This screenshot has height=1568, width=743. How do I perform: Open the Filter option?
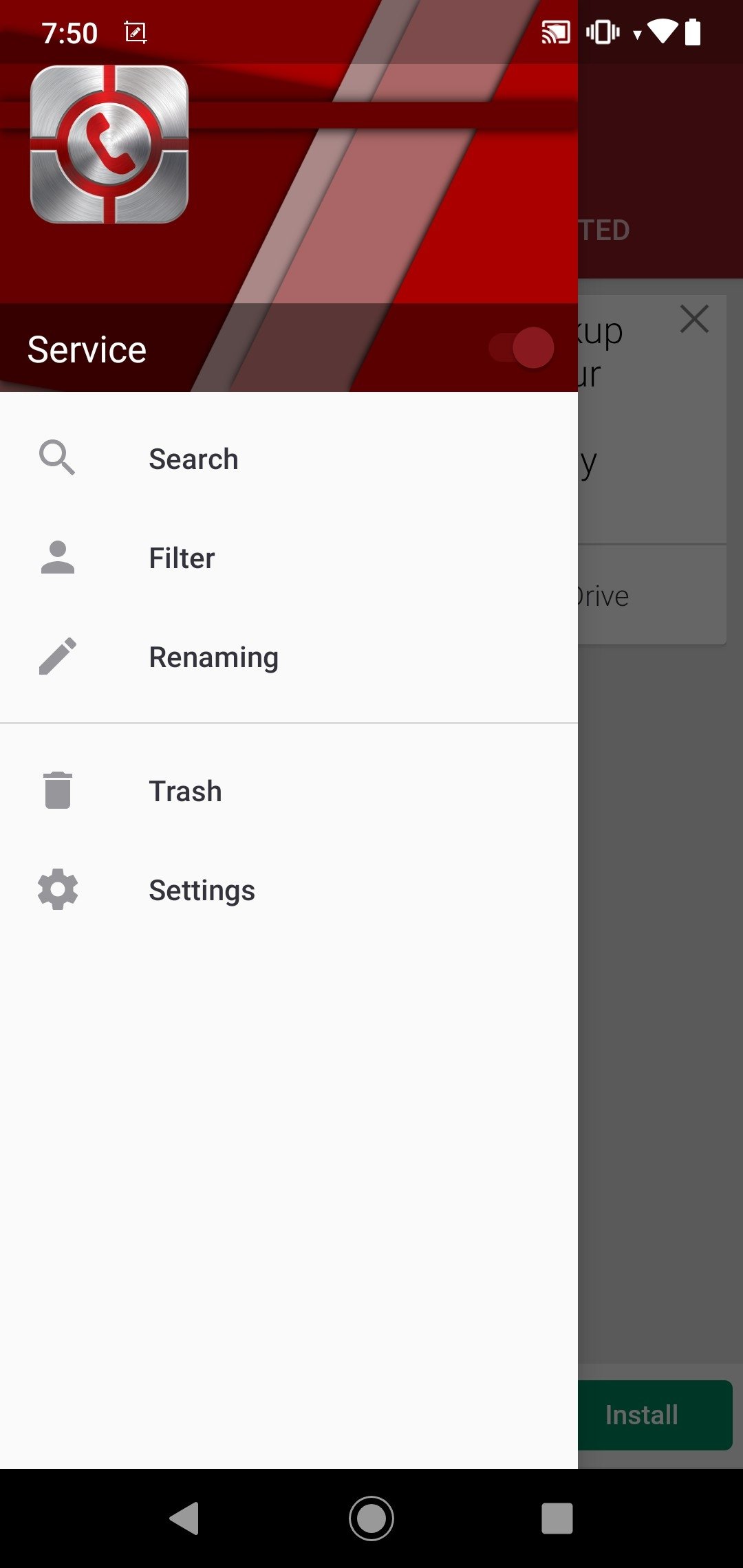(x=289, y=558)
